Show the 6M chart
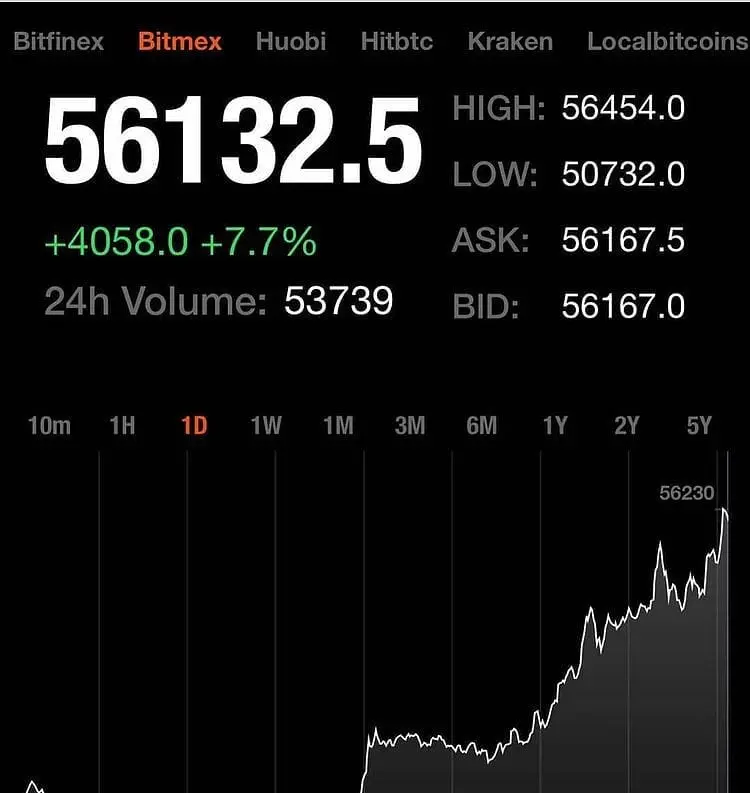This screenshot has height=793, width=750. coord(482,425)
